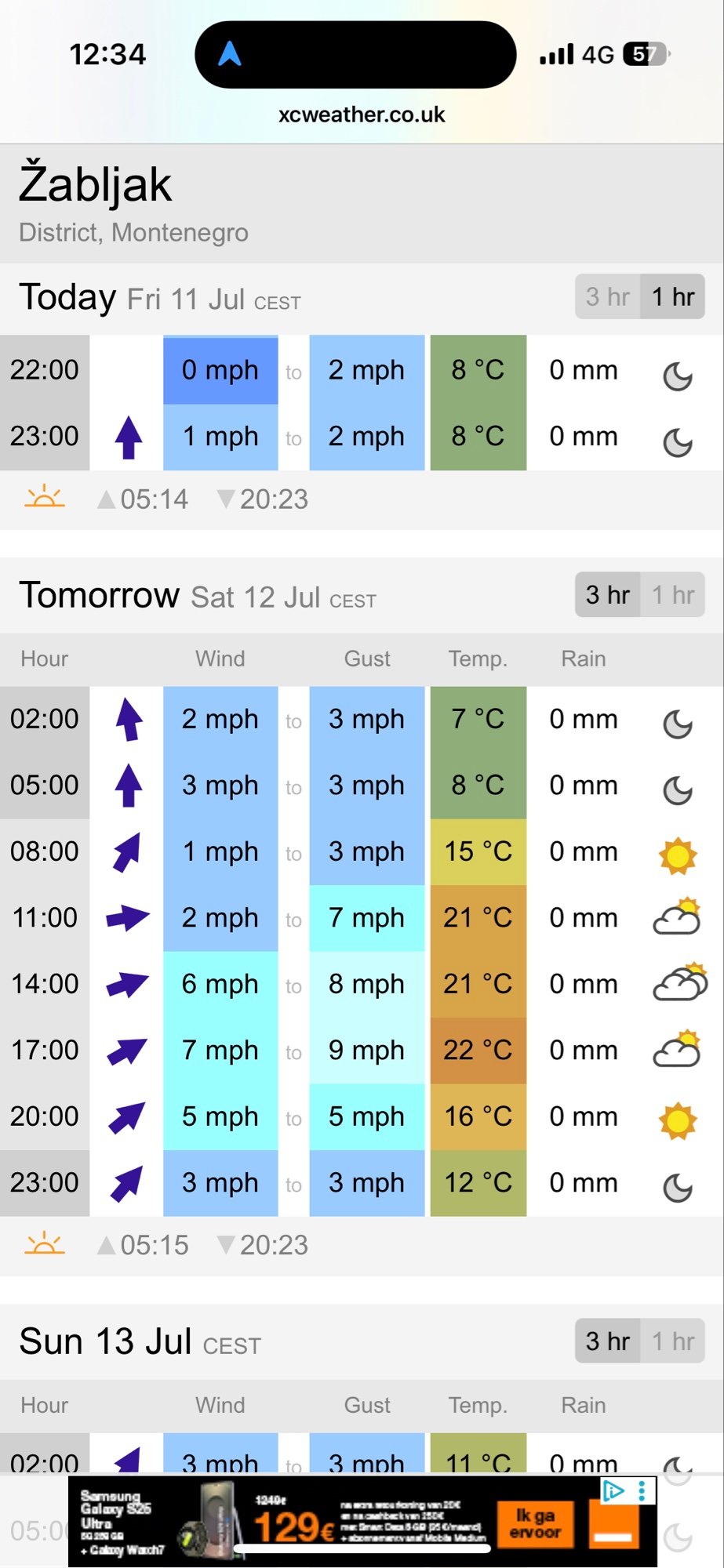This screenshot has width=724, height=1568.
Task: Open the ad options three-dot menu
Action: (642, 1490)
